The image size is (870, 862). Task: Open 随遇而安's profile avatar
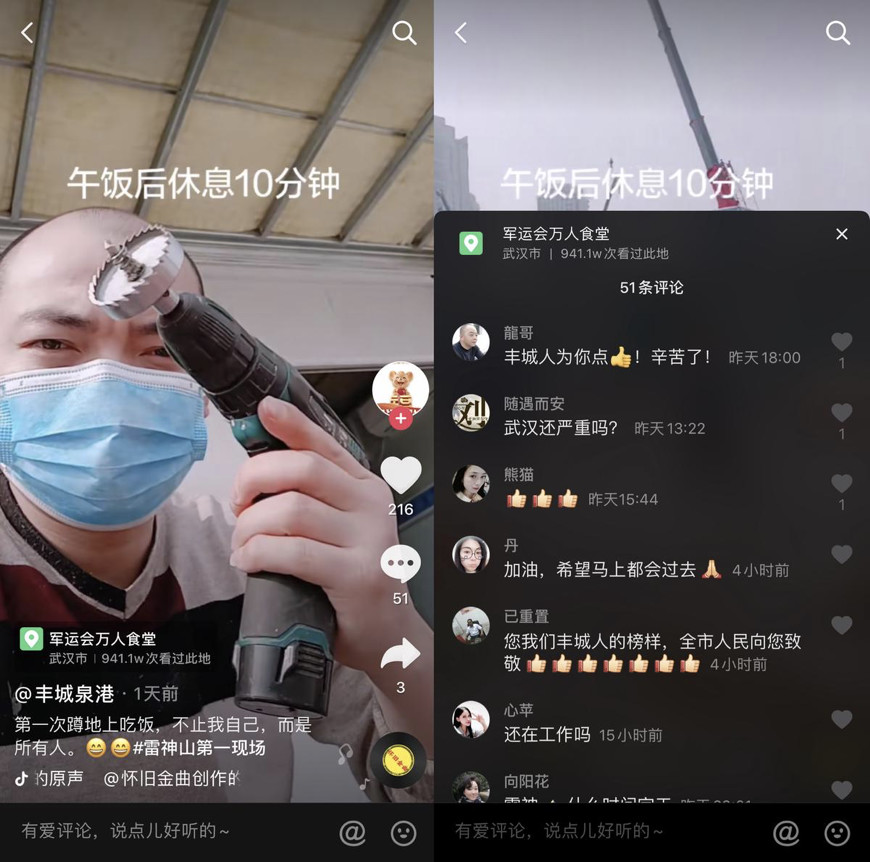click(x=471, y=413)
